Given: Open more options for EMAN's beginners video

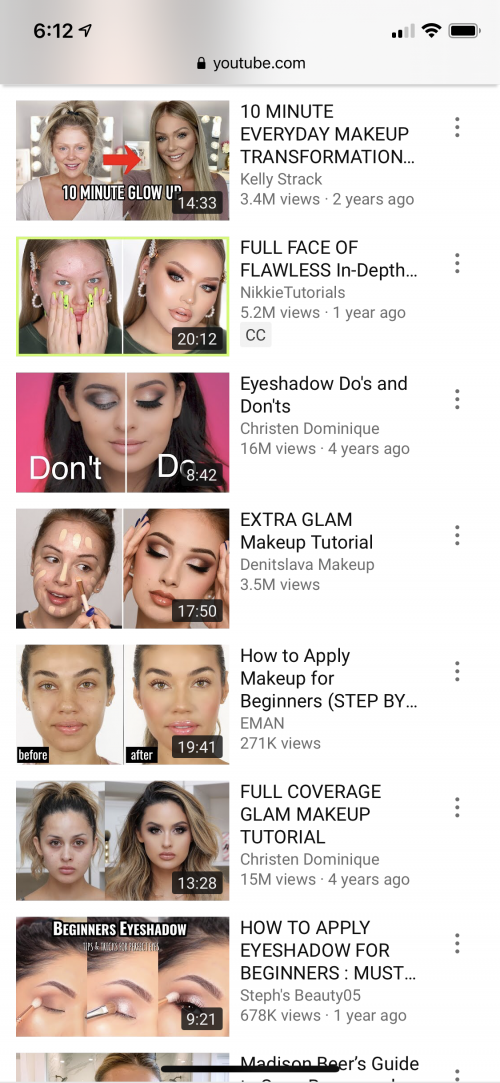Looking at the screenshot, I should [456, 671].
